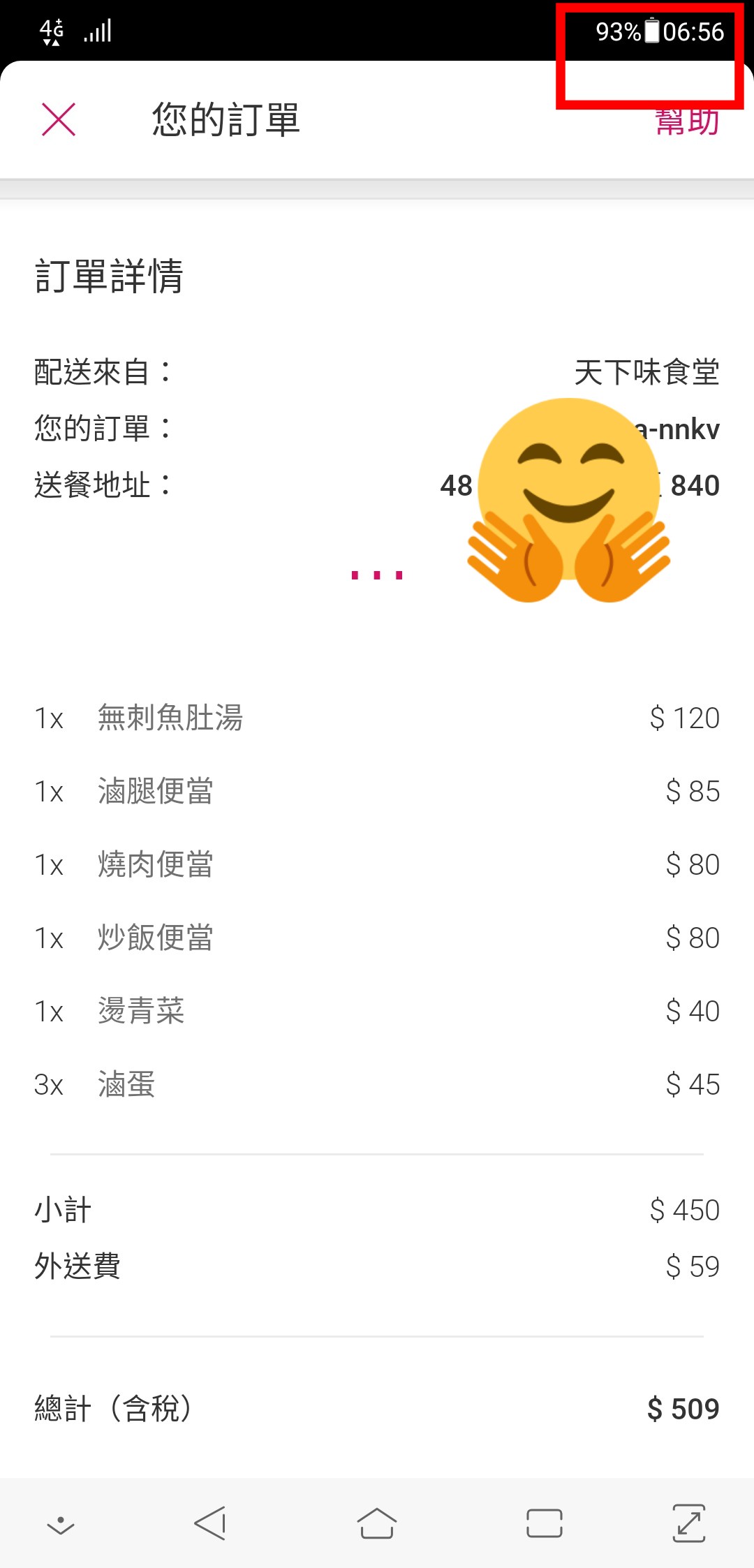Go back using the system back button

pos(210,1523)
